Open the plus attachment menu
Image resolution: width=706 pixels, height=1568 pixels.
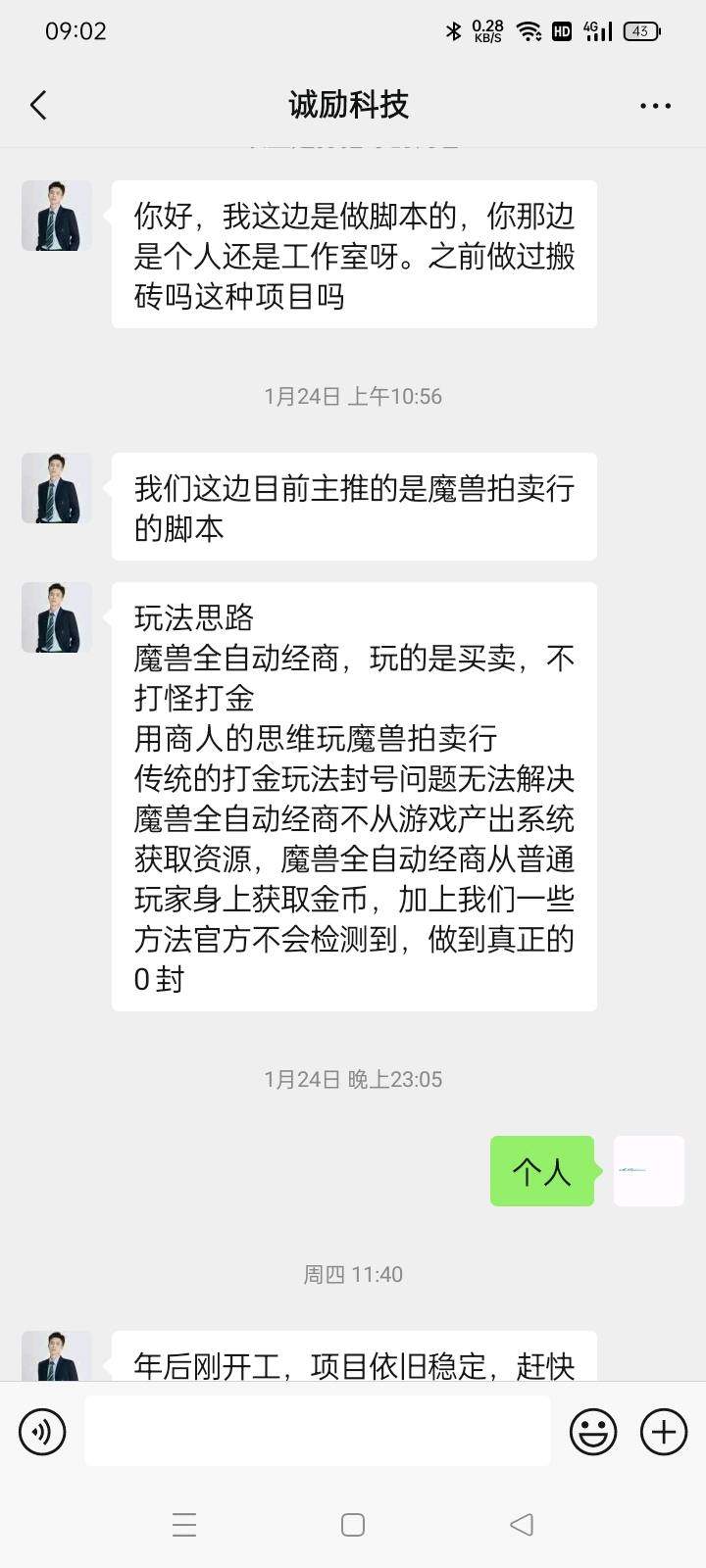tap(664, 1432)
